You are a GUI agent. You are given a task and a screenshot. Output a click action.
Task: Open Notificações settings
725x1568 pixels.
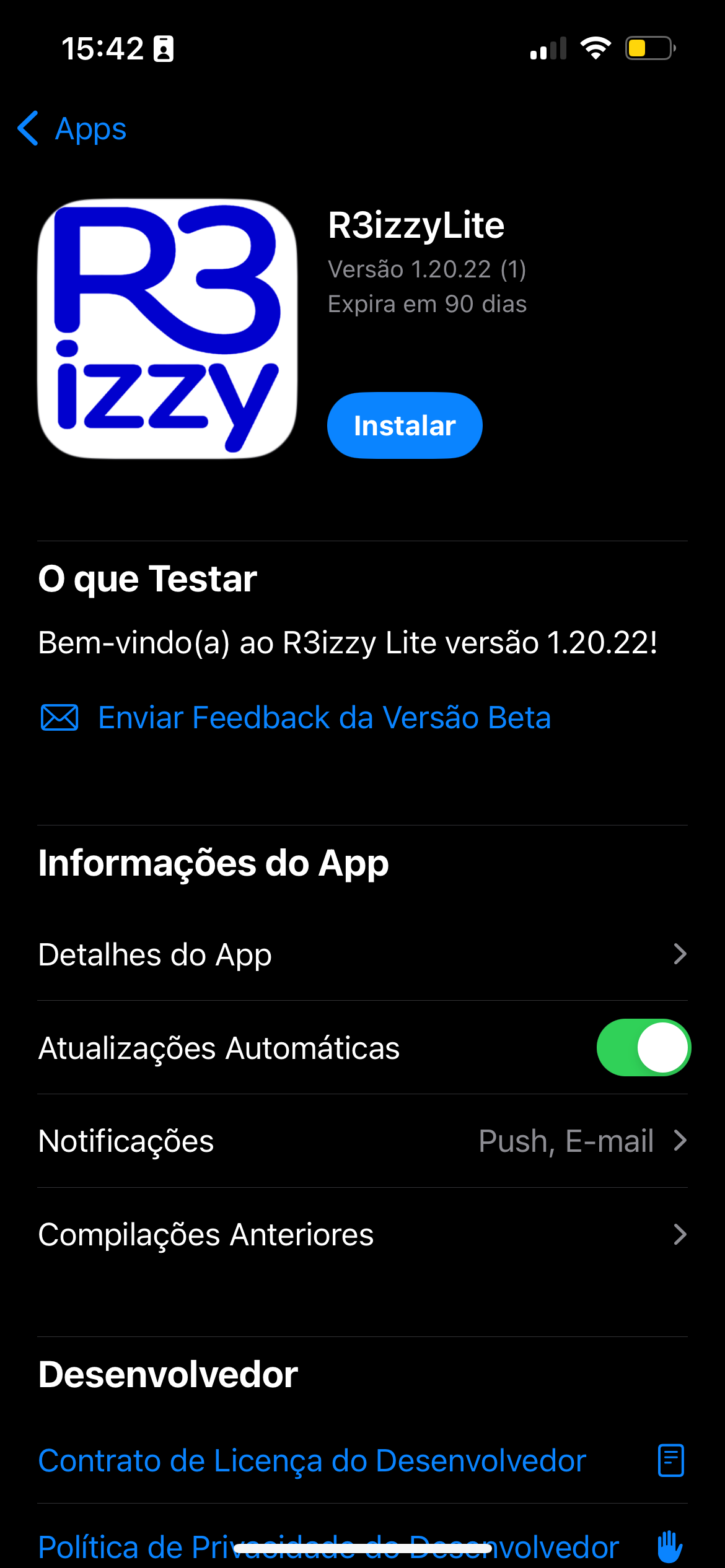pyautogui.click(x=362, y=1141)
